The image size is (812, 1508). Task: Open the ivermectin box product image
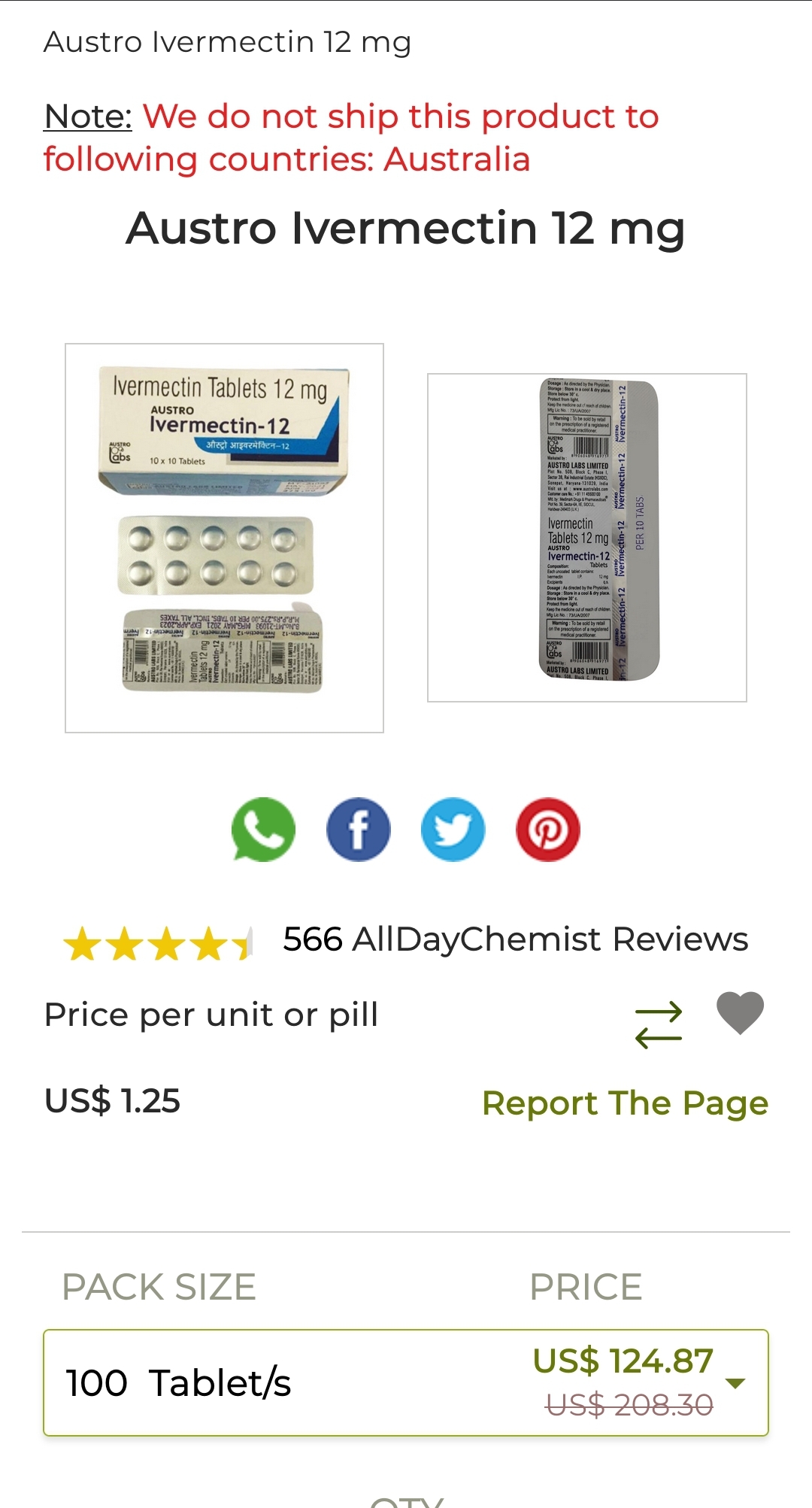point(224,537)
